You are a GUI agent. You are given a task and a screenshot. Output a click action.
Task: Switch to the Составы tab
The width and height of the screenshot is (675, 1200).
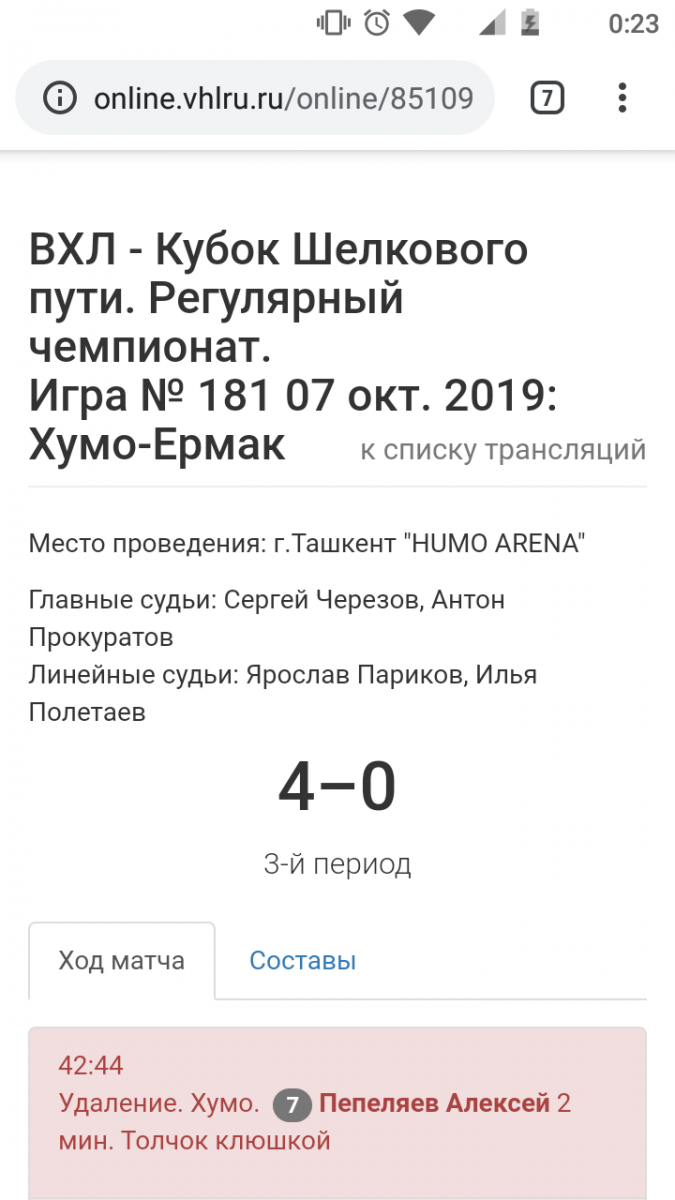point(303,961)
